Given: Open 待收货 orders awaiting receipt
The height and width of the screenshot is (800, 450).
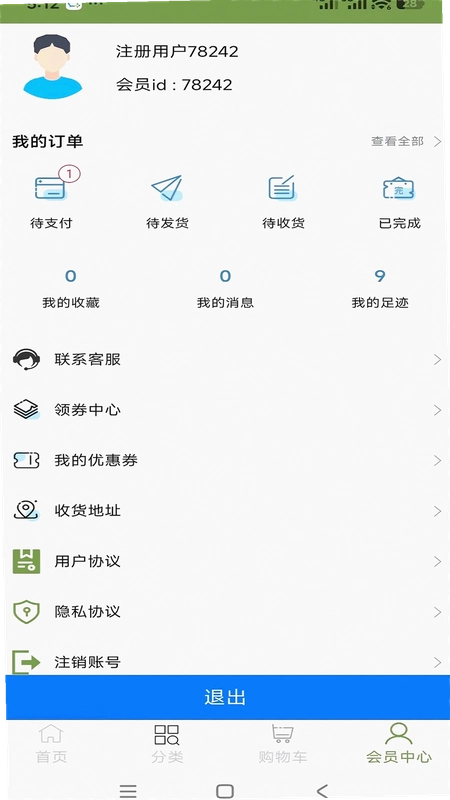Looking at the screenshot, I should click(x=283, y=202).
